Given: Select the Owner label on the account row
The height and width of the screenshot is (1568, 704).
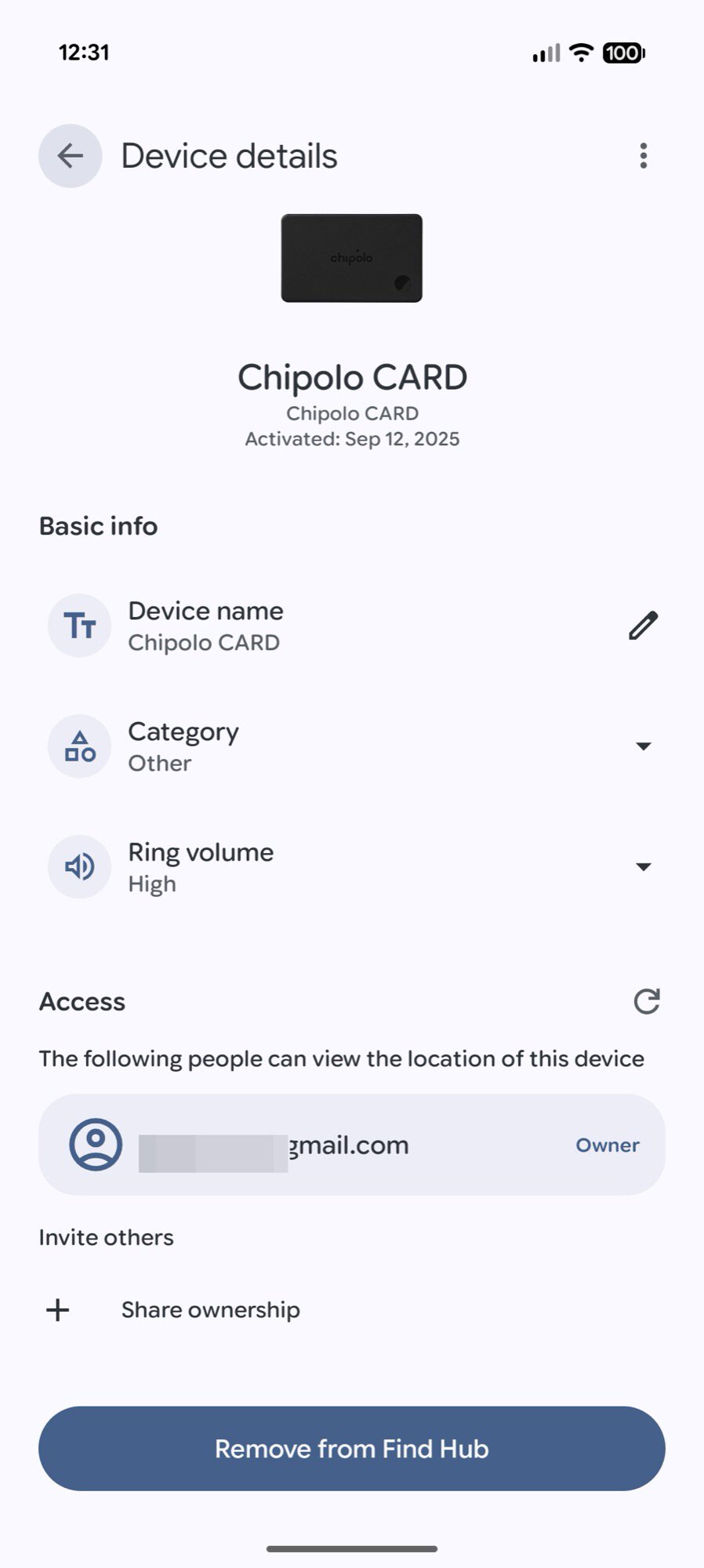Looking at the screenshot, I should (x=608, y=1145).
